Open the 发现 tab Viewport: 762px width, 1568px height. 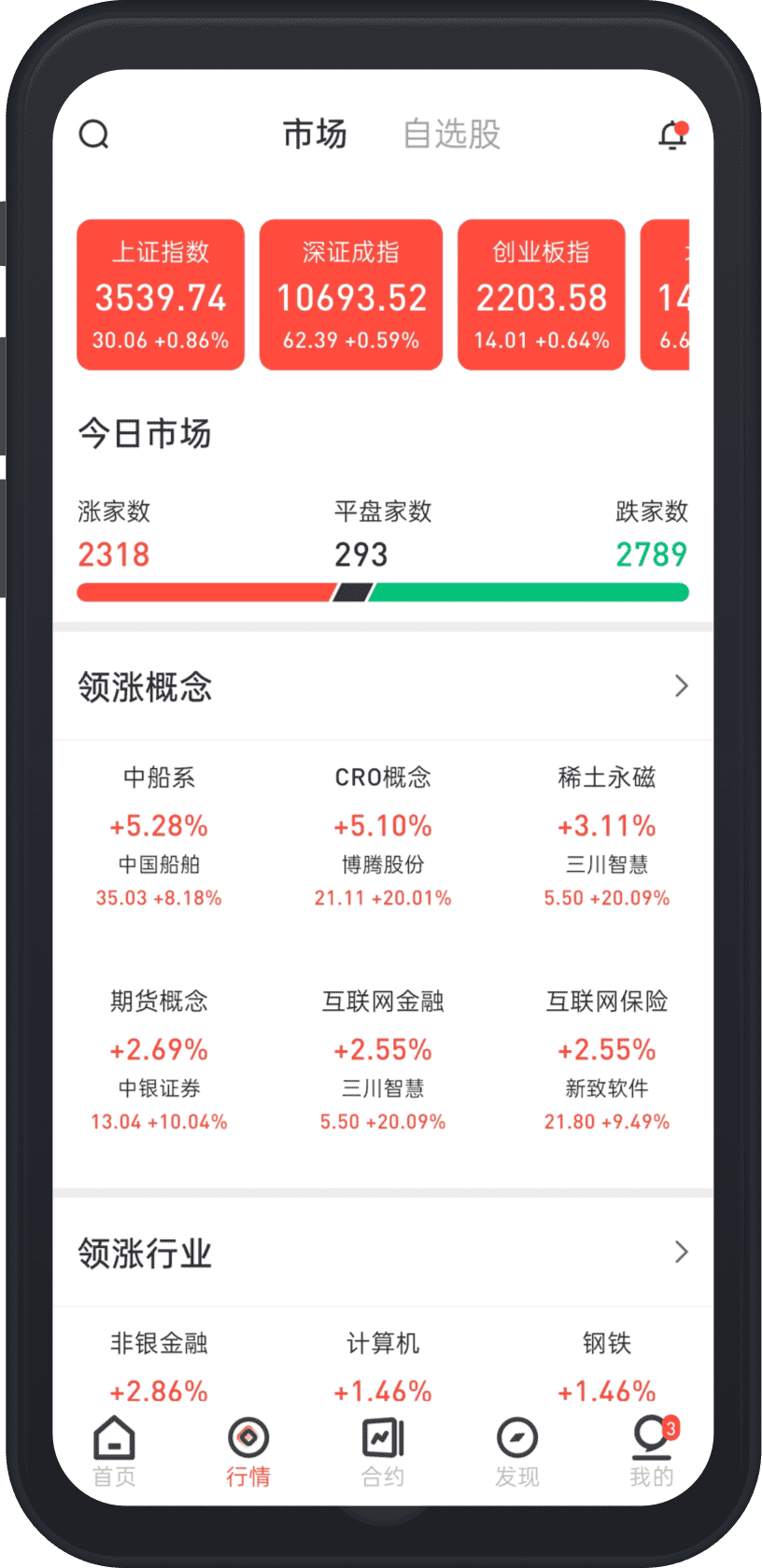click(517, 1451)
